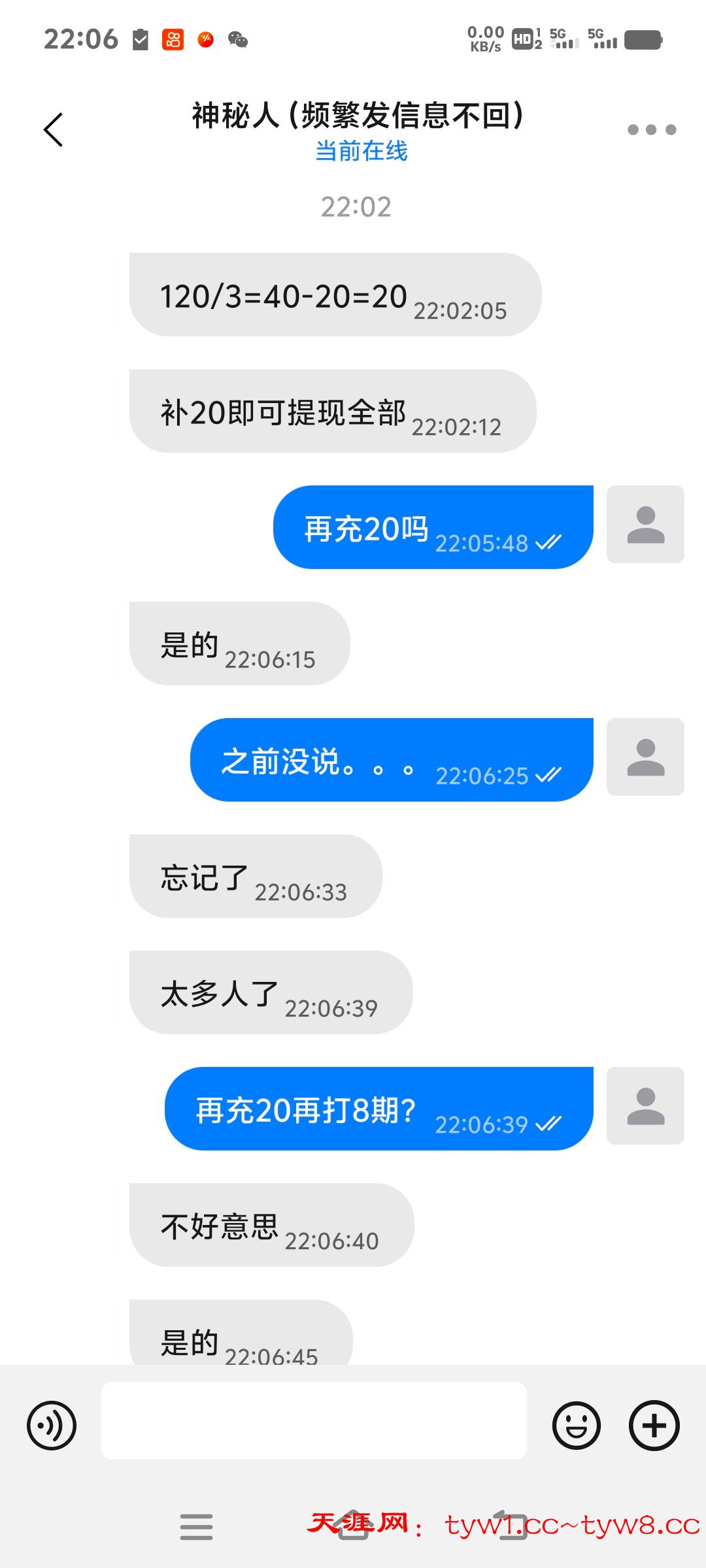Switch to voice message input
This screenshot has height=1568, width=706.
tap(51, 1426)
